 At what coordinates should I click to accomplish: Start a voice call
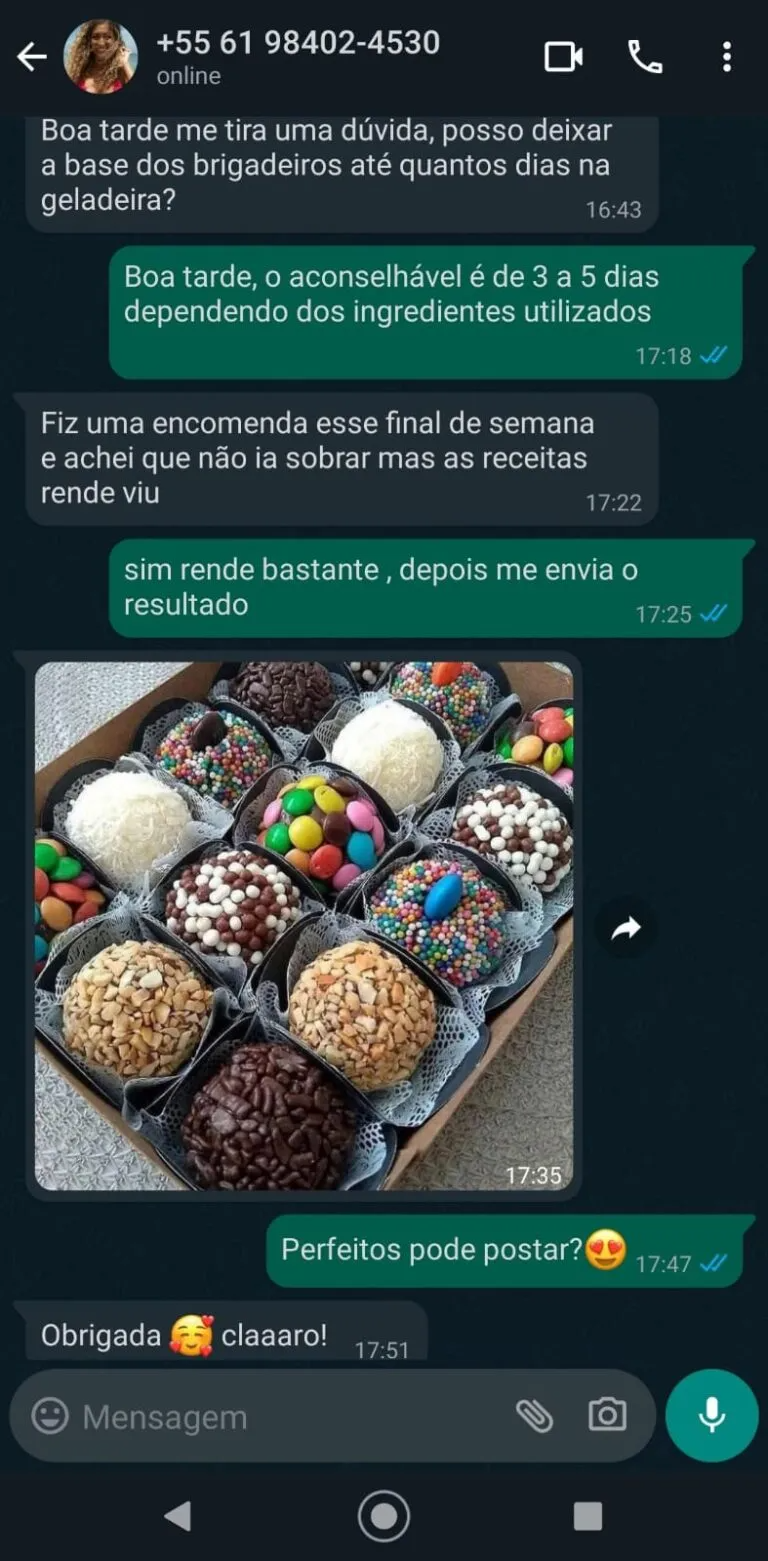tap(645, 57)
